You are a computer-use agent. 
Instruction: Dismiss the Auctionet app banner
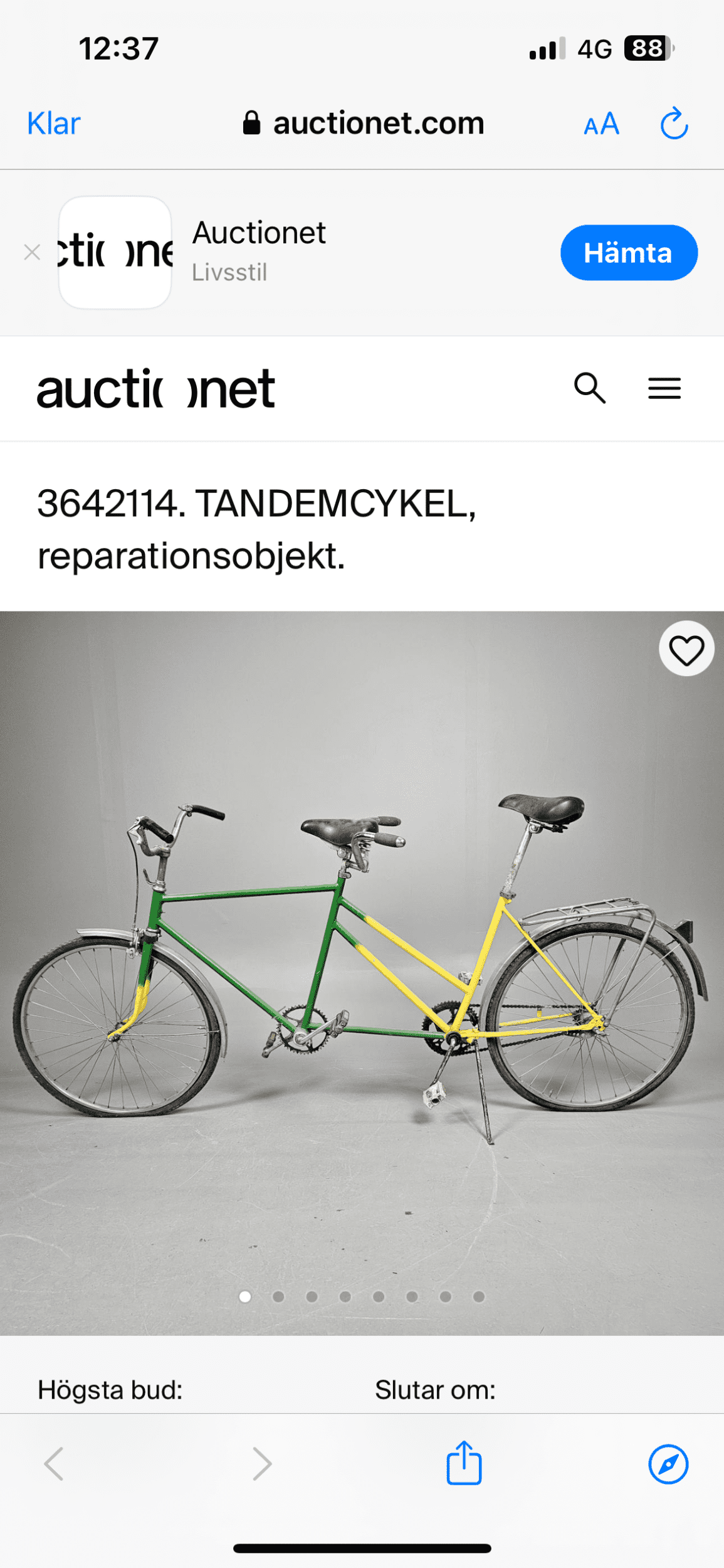pos(32,252)
